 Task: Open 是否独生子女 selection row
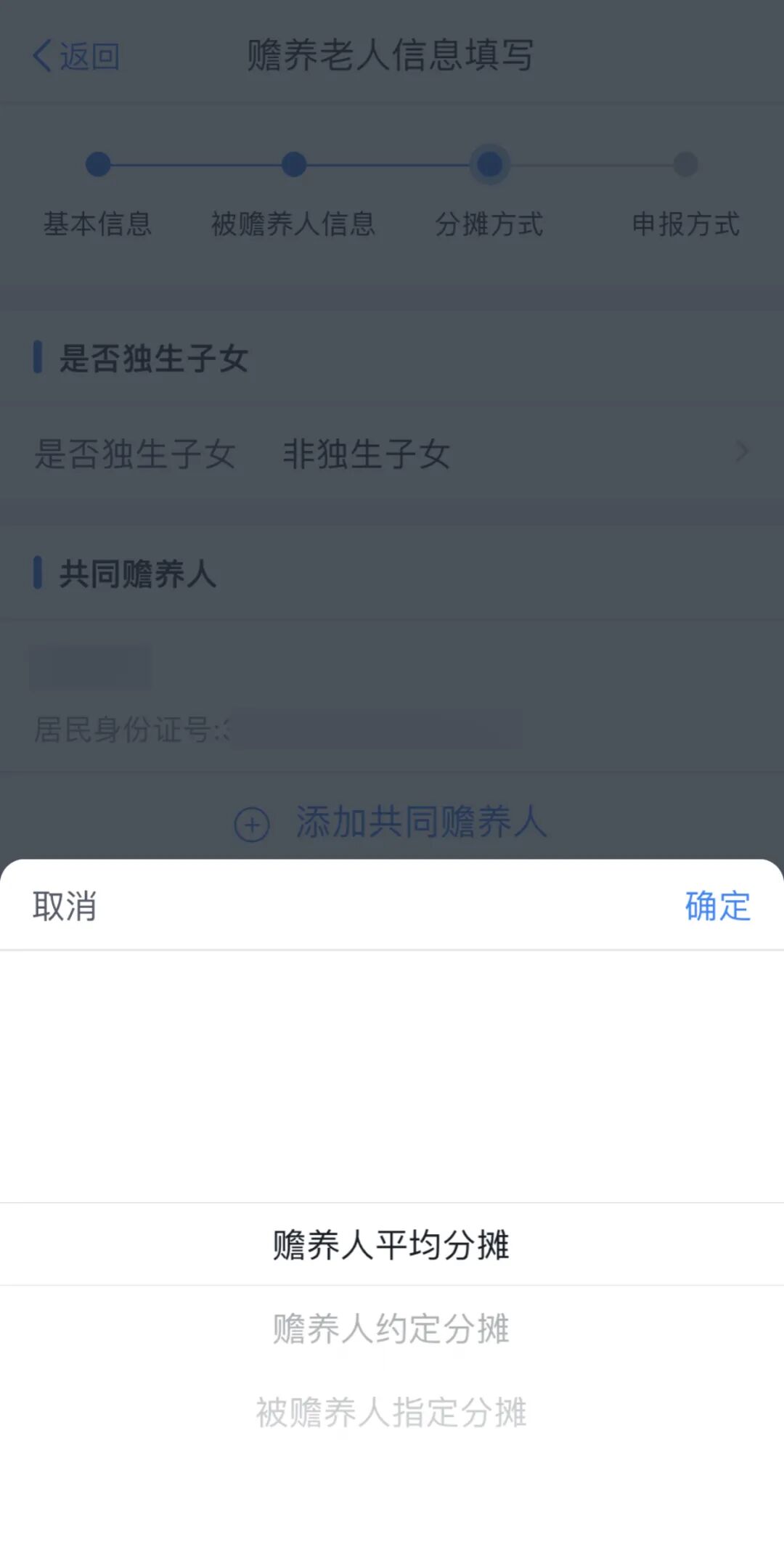392,454
